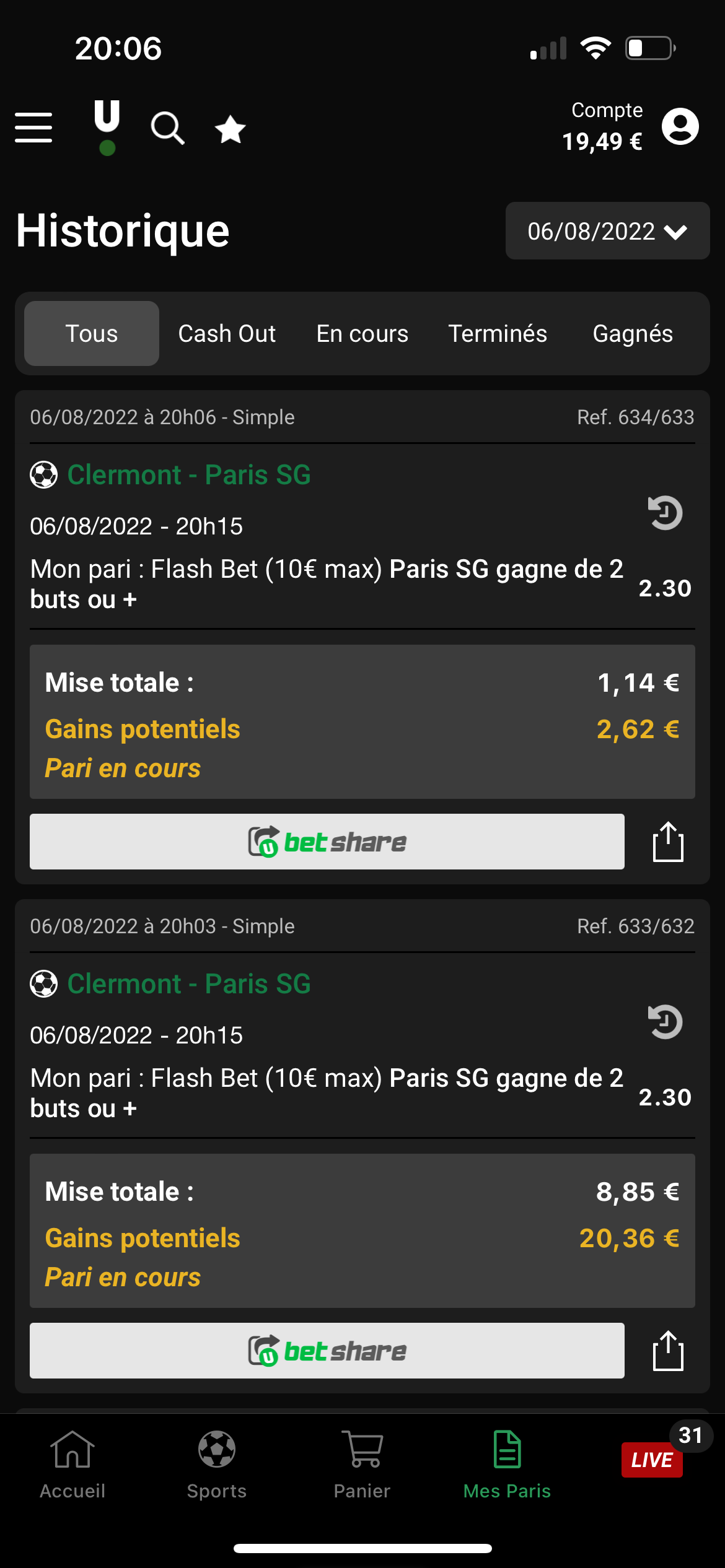Switch to the En cours tab
The height and width of the screenshot is (1568, 725).
point(362,333)
